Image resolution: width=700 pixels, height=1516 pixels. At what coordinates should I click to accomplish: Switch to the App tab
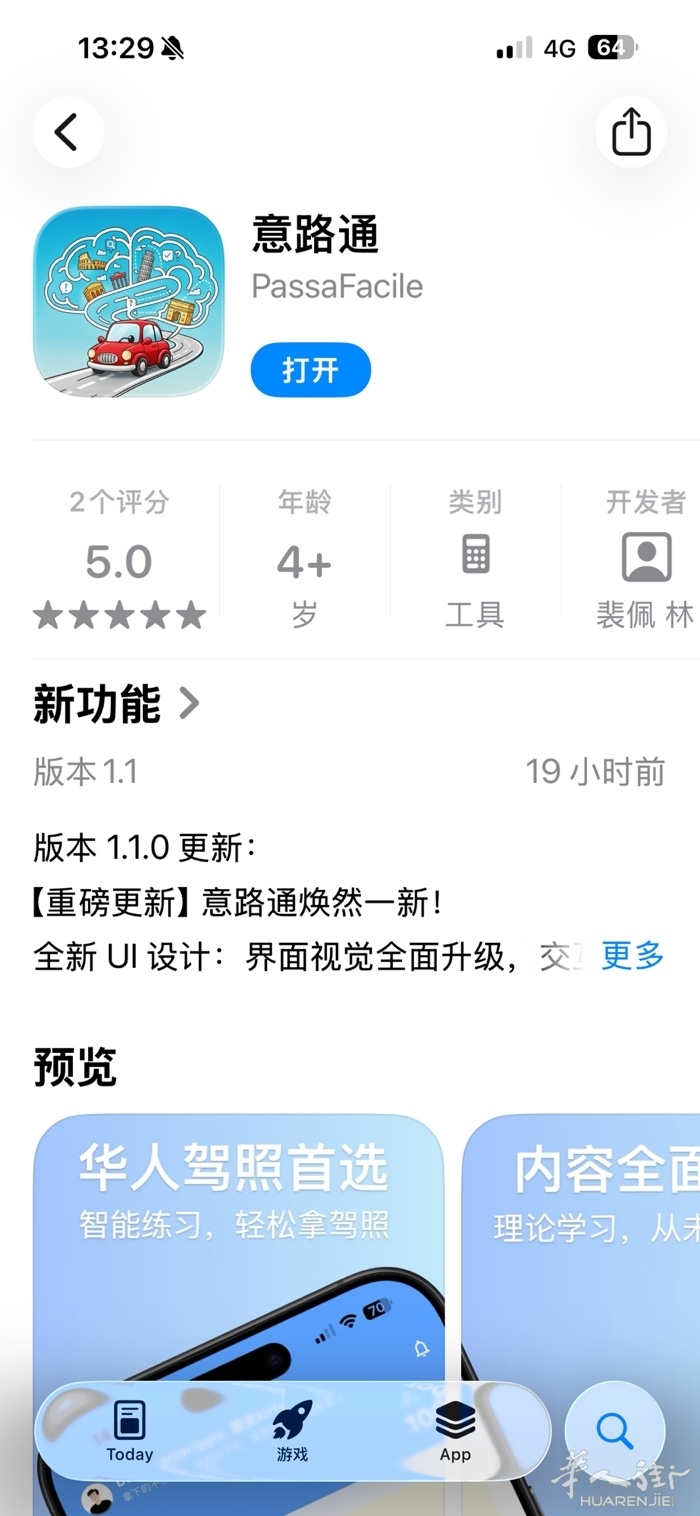tap(455, 1431)
